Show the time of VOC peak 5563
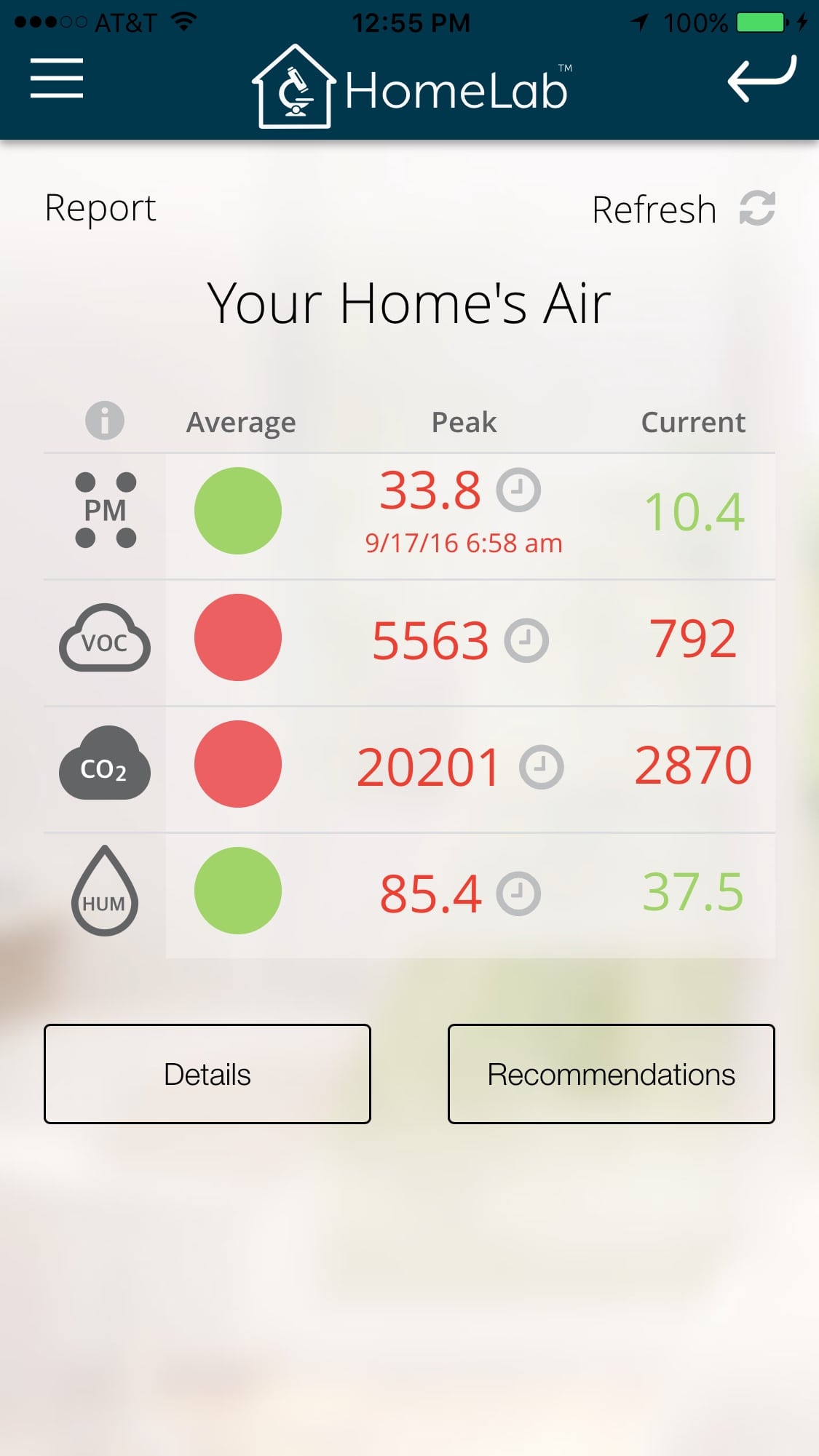The height and width of the screenshot is (1456, 819). click(x=527, y=640)
